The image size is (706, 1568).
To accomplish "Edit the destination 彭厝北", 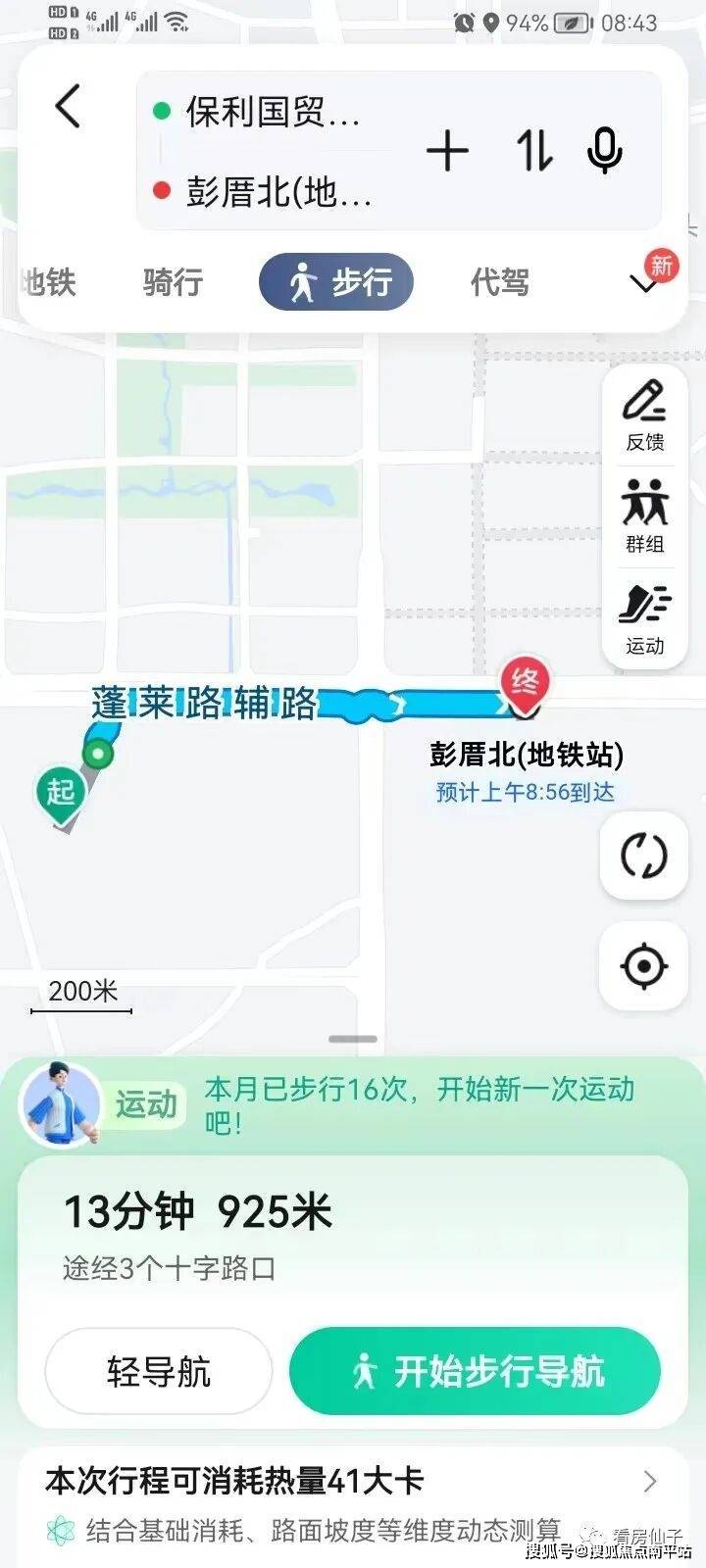I will coord(277,192).
